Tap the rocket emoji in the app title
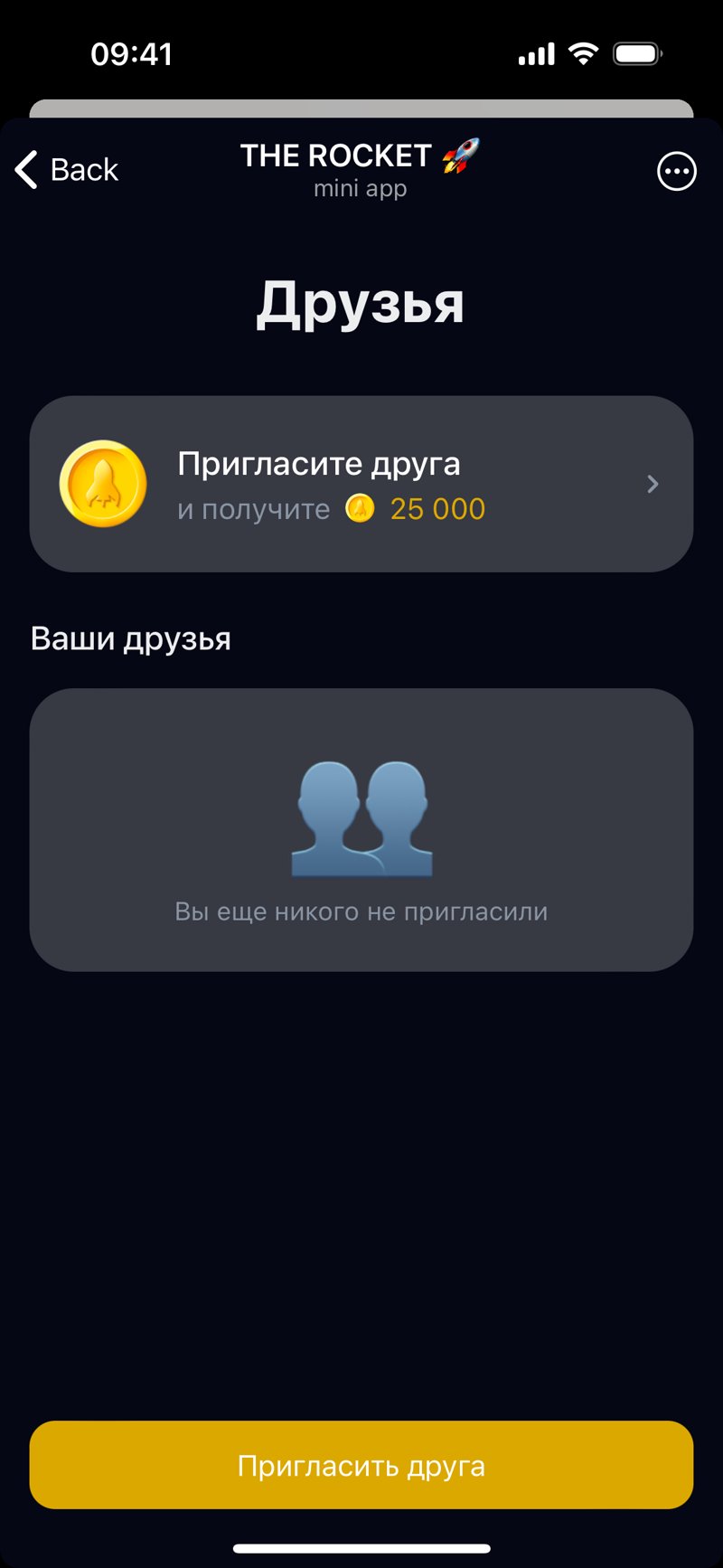 pyautogui.click(x=462, y=156)
